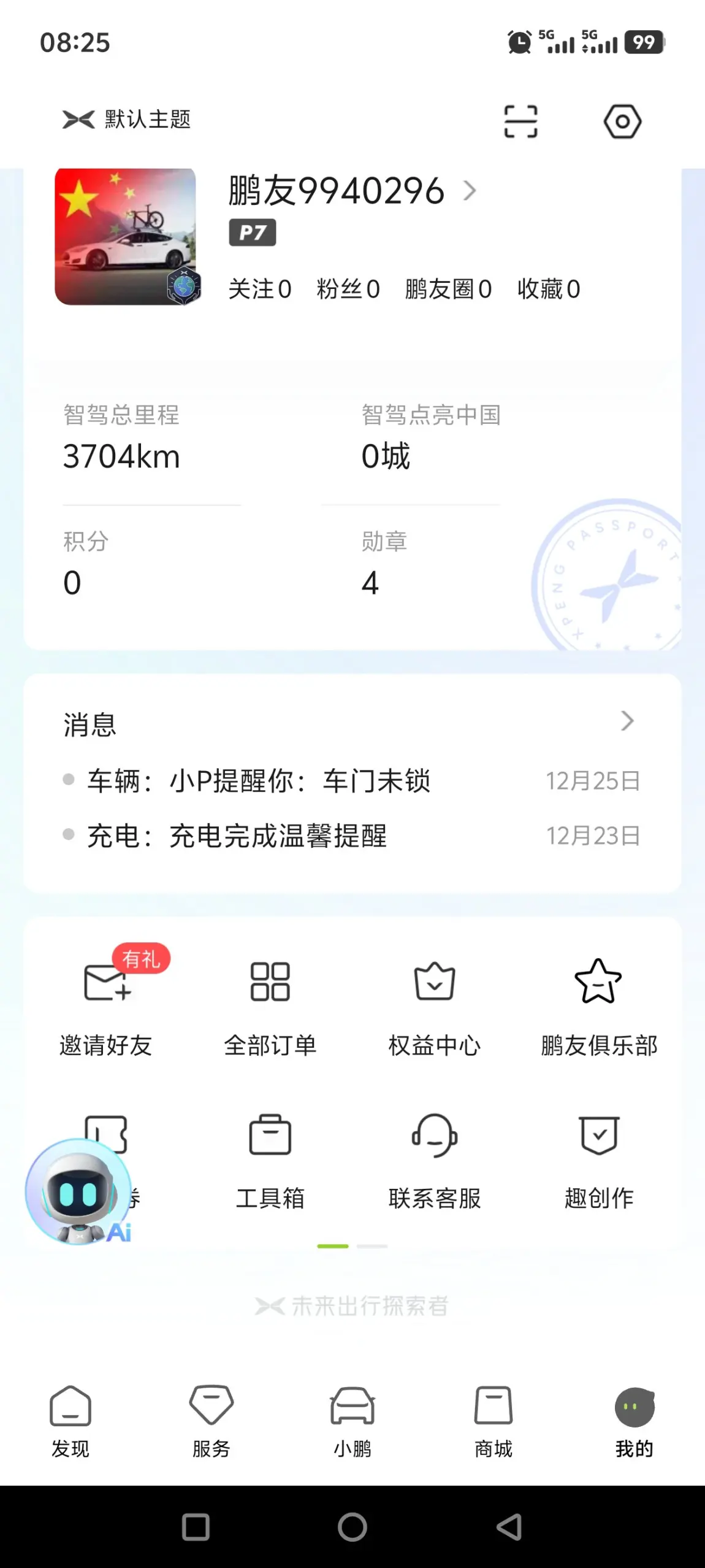Image resolution: width=705 pixels, height=1568 pixels.
Task: Open the scan QR code icon
Action: pos(520,121)
